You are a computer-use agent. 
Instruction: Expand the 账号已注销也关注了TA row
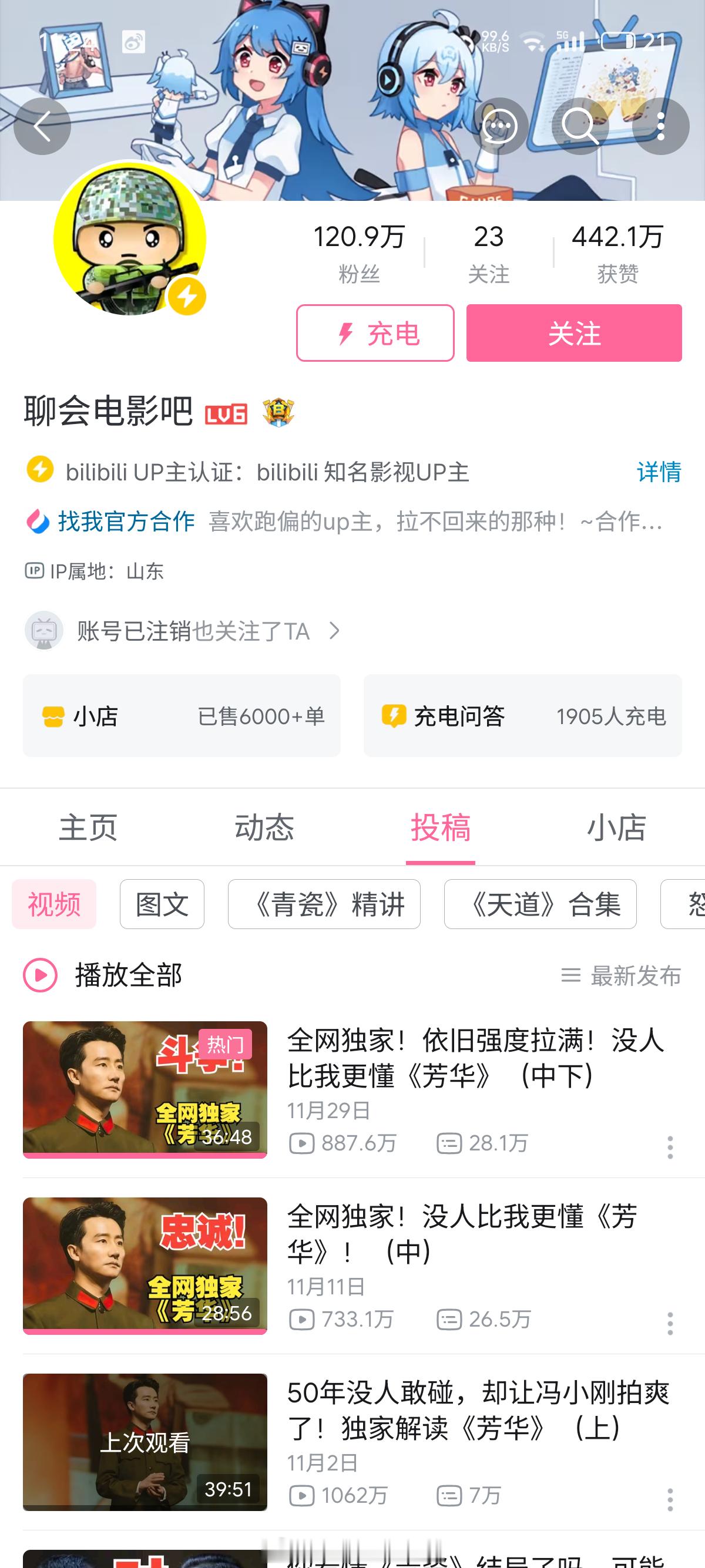[183, 631]
